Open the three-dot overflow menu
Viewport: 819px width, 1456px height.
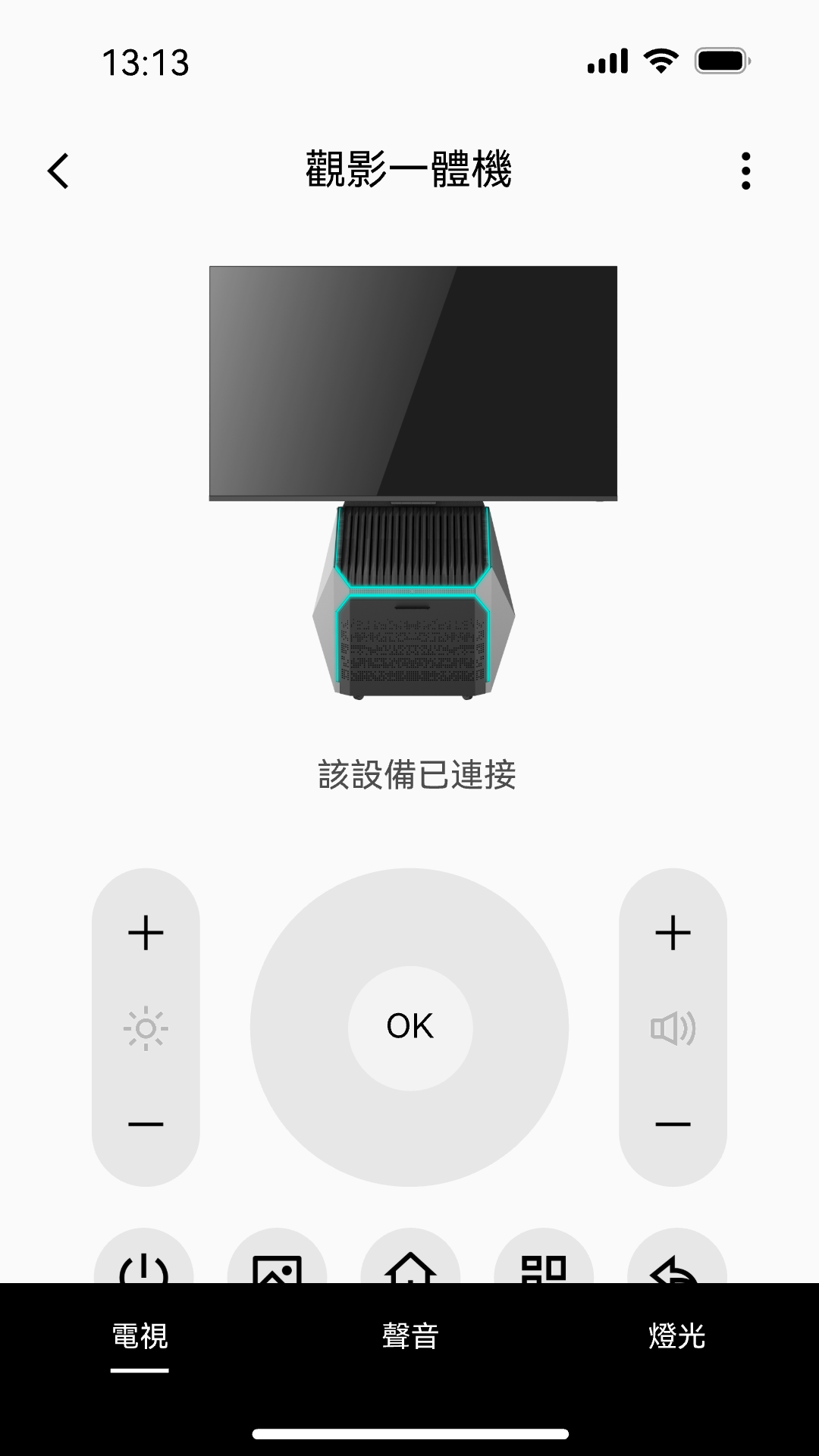[x=745, y=171]
